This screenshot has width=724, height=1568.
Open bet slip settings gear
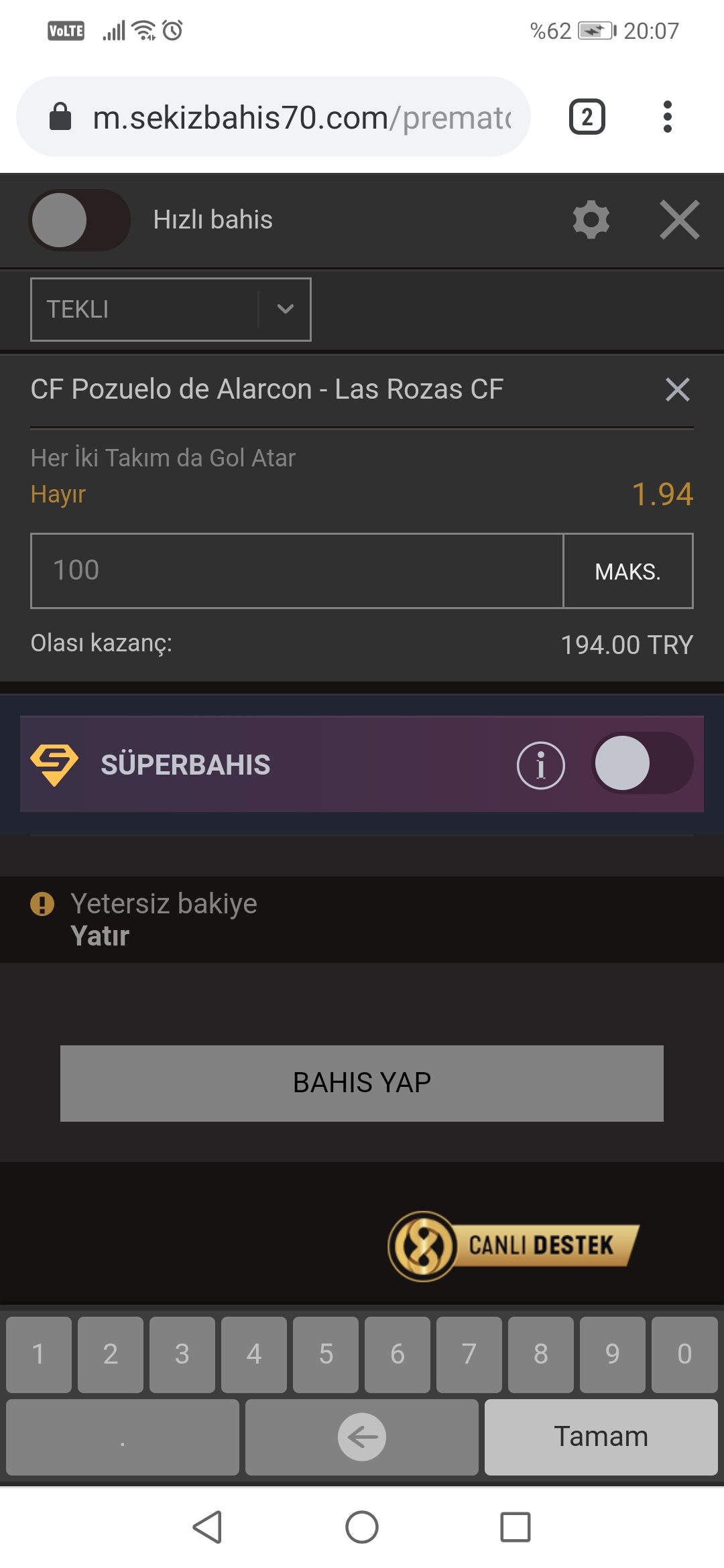pyautogui.click(x=591, y=220)
